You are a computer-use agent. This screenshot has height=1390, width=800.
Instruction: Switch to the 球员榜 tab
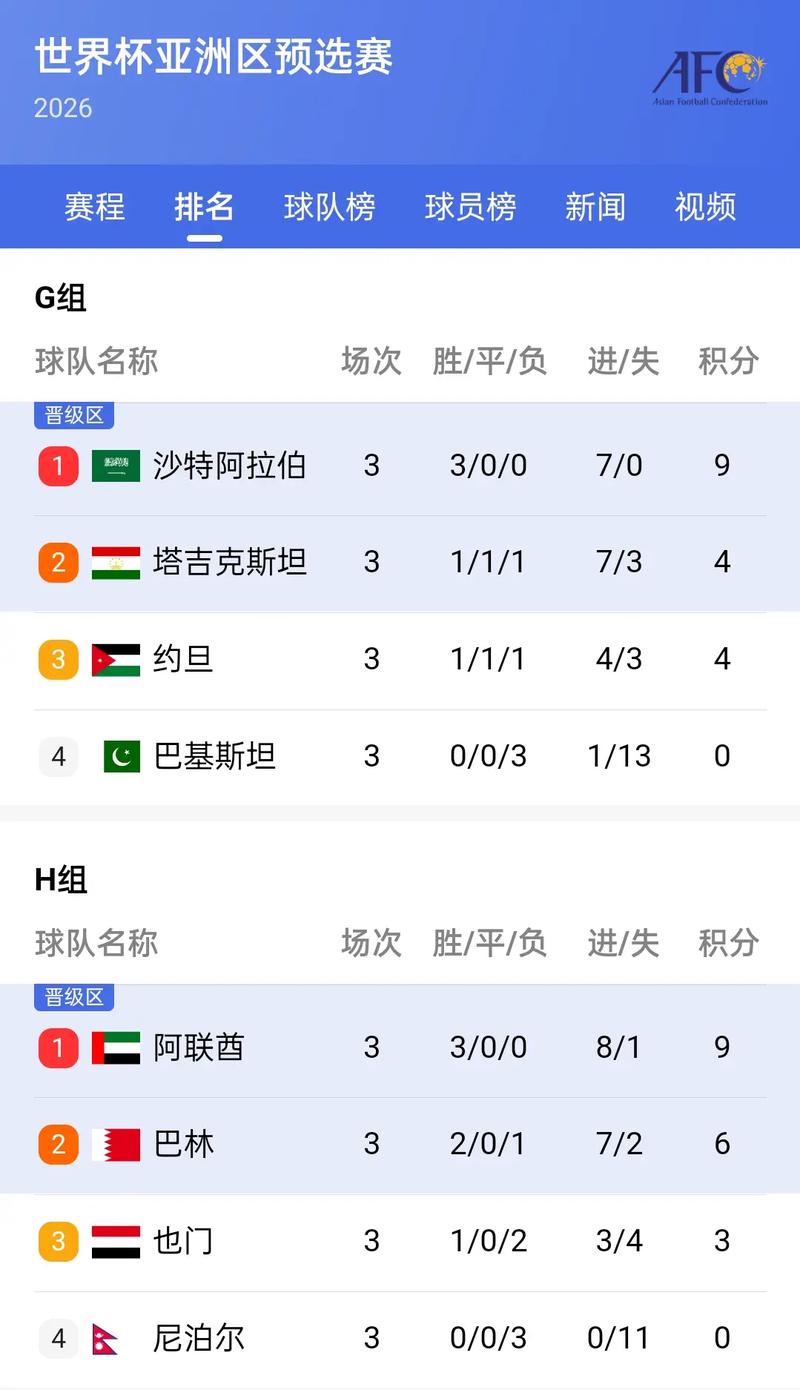tap(470, 207)
